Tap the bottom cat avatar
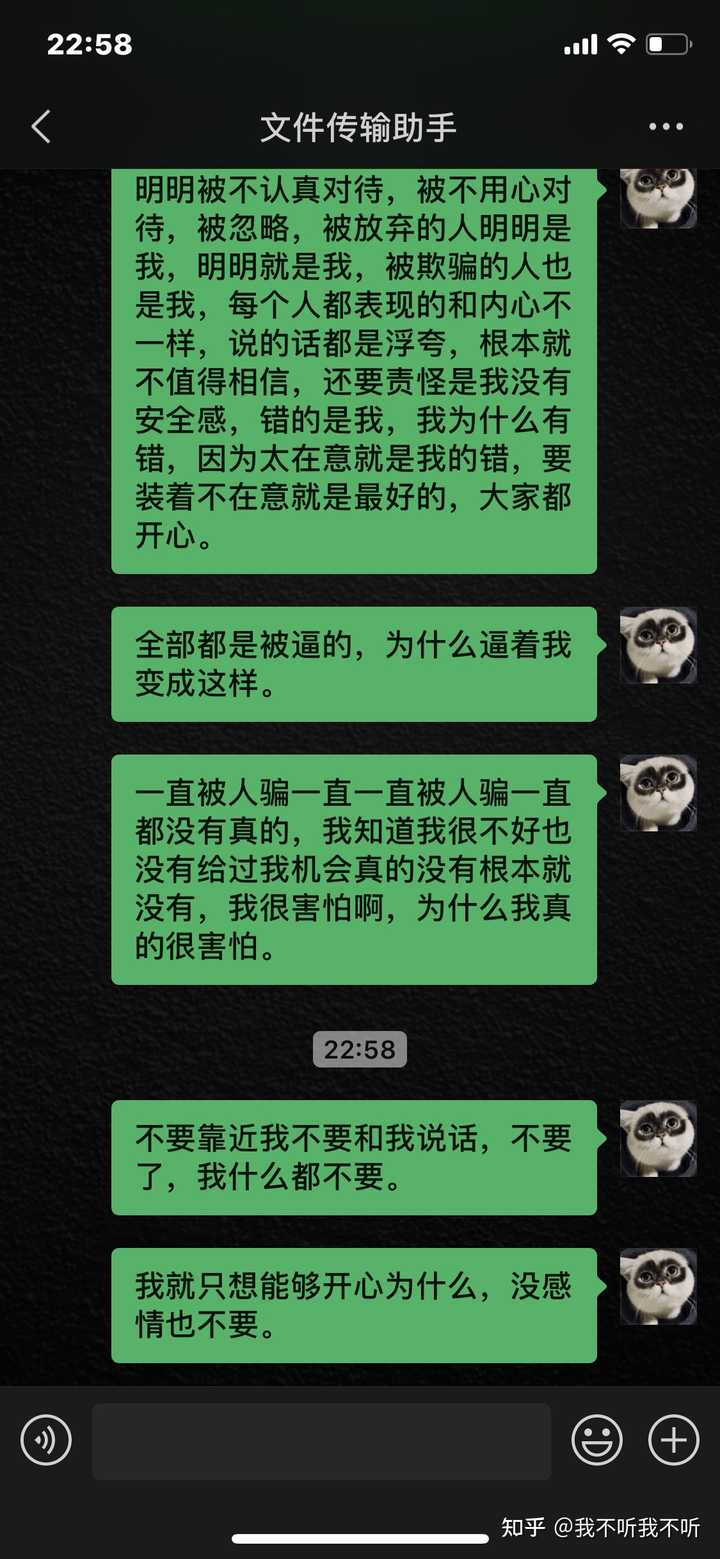This screenshot has height=1559, width=720. [658, 1285]
